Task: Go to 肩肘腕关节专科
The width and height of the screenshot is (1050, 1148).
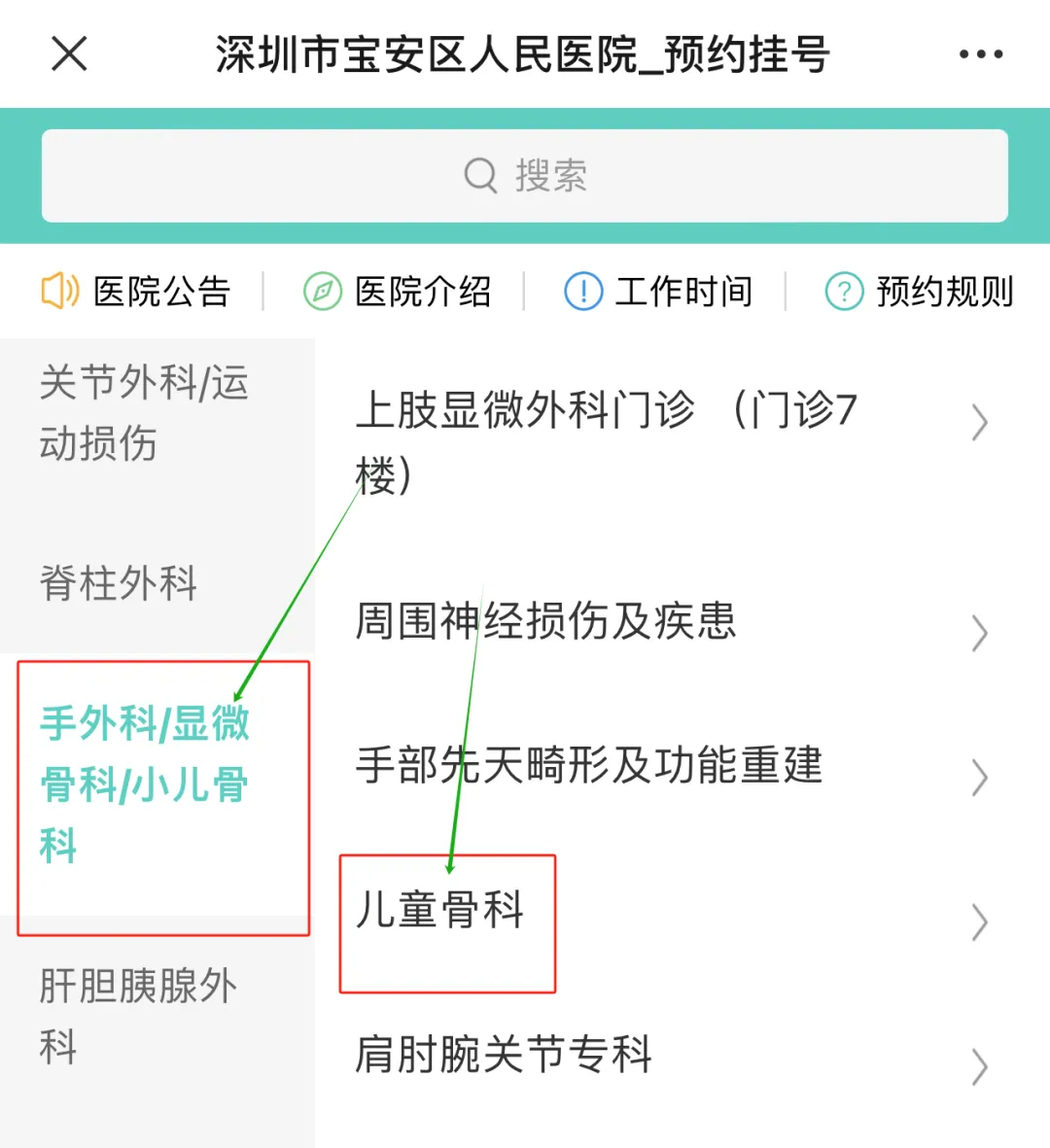Action: (x=671, y=1055)
